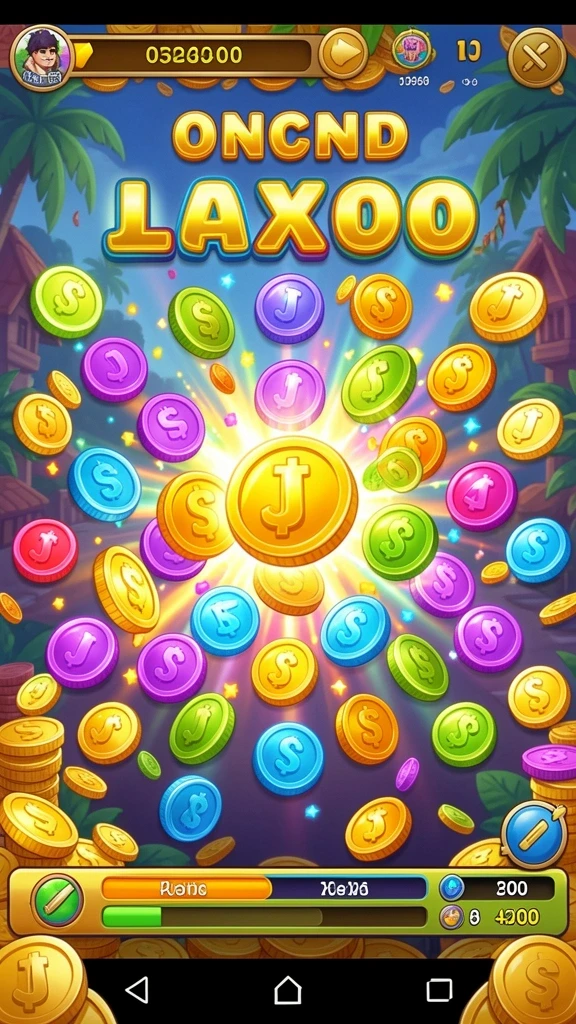Open recent apps from the navigation bar
Viewport: 576px width, 1024px height.
tap(439, 990)
